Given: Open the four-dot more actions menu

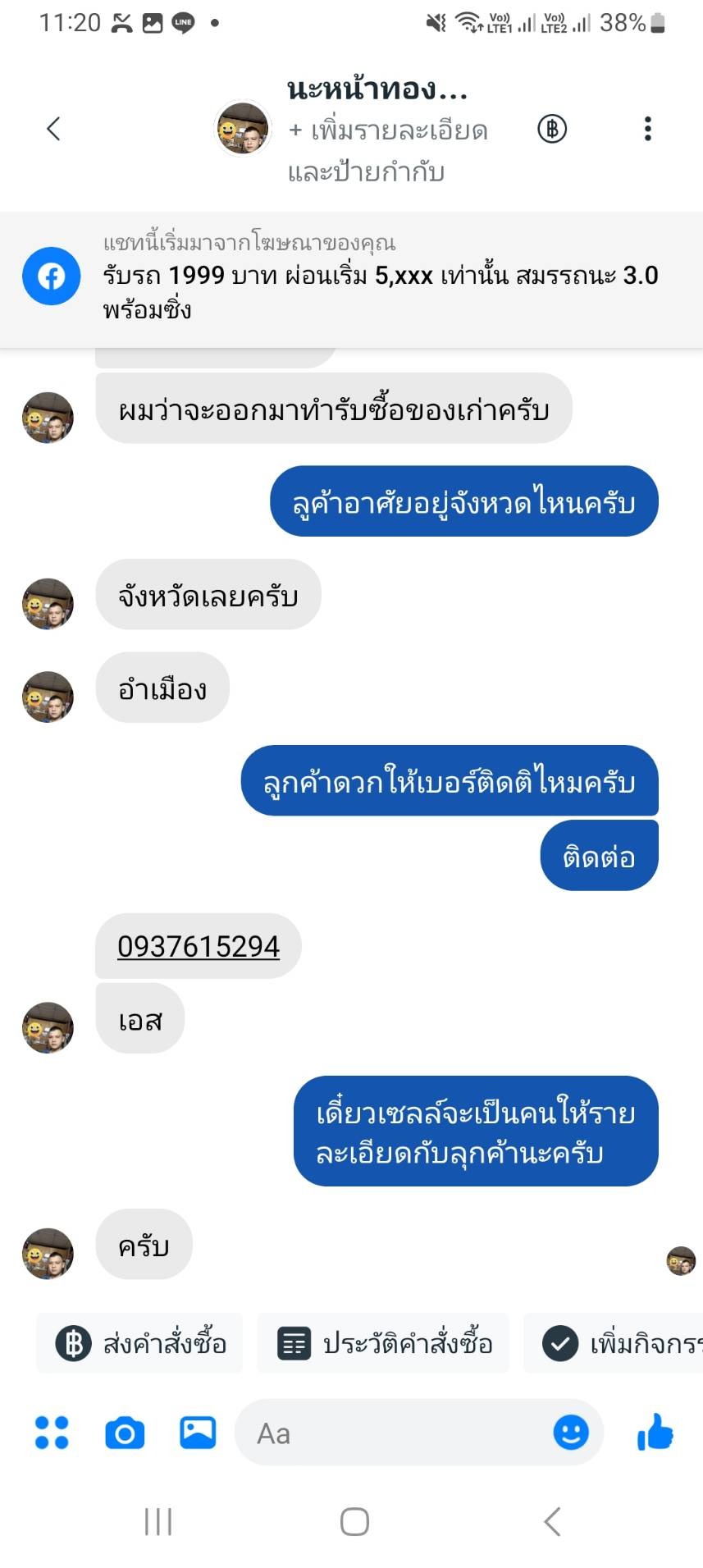Looking at the screenshot, I should coord(52,1433).
